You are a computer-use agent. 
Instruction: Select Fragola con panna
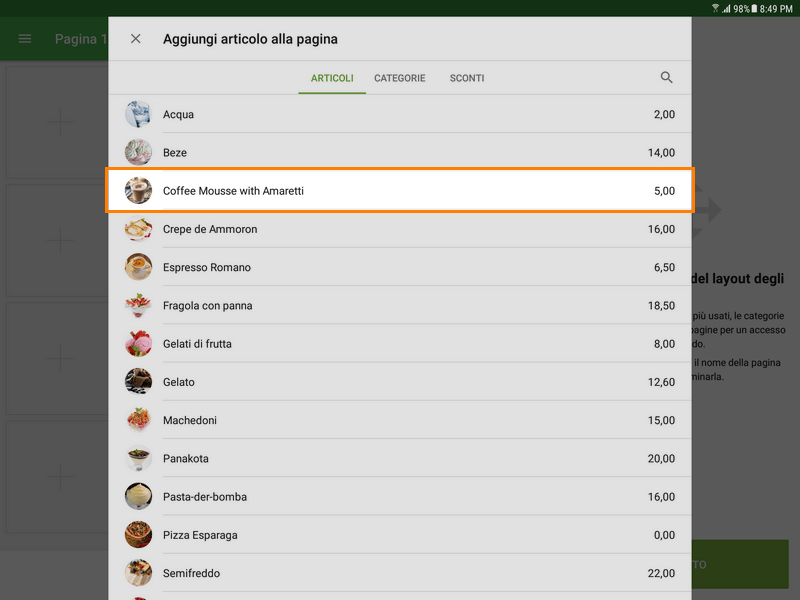(400, 306)
